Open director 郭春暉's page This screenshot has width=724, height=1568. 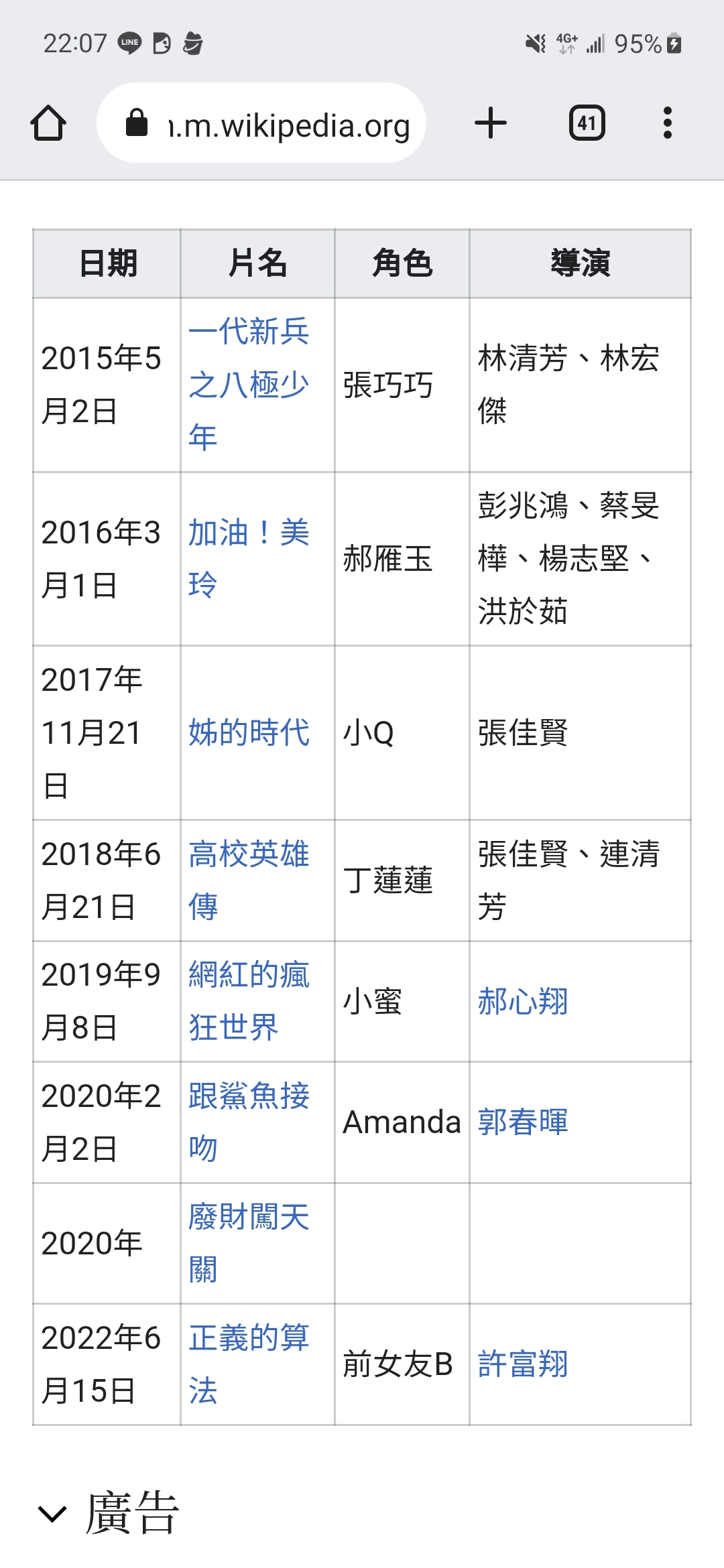(523, 1122)
